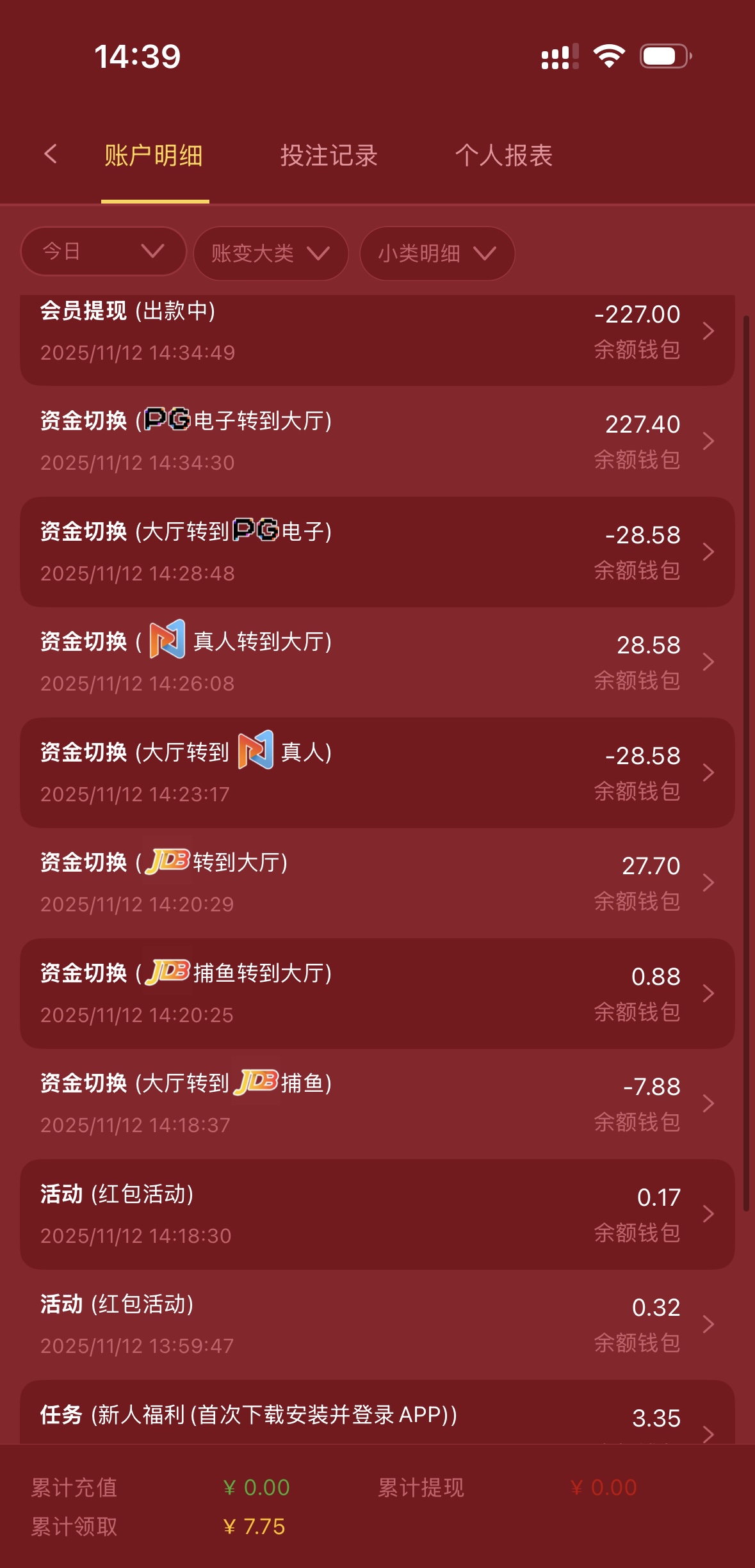Open the JDB捕鱼转到大厅 0.88 record
The image size is (755, 1568).
pos(377,993)
